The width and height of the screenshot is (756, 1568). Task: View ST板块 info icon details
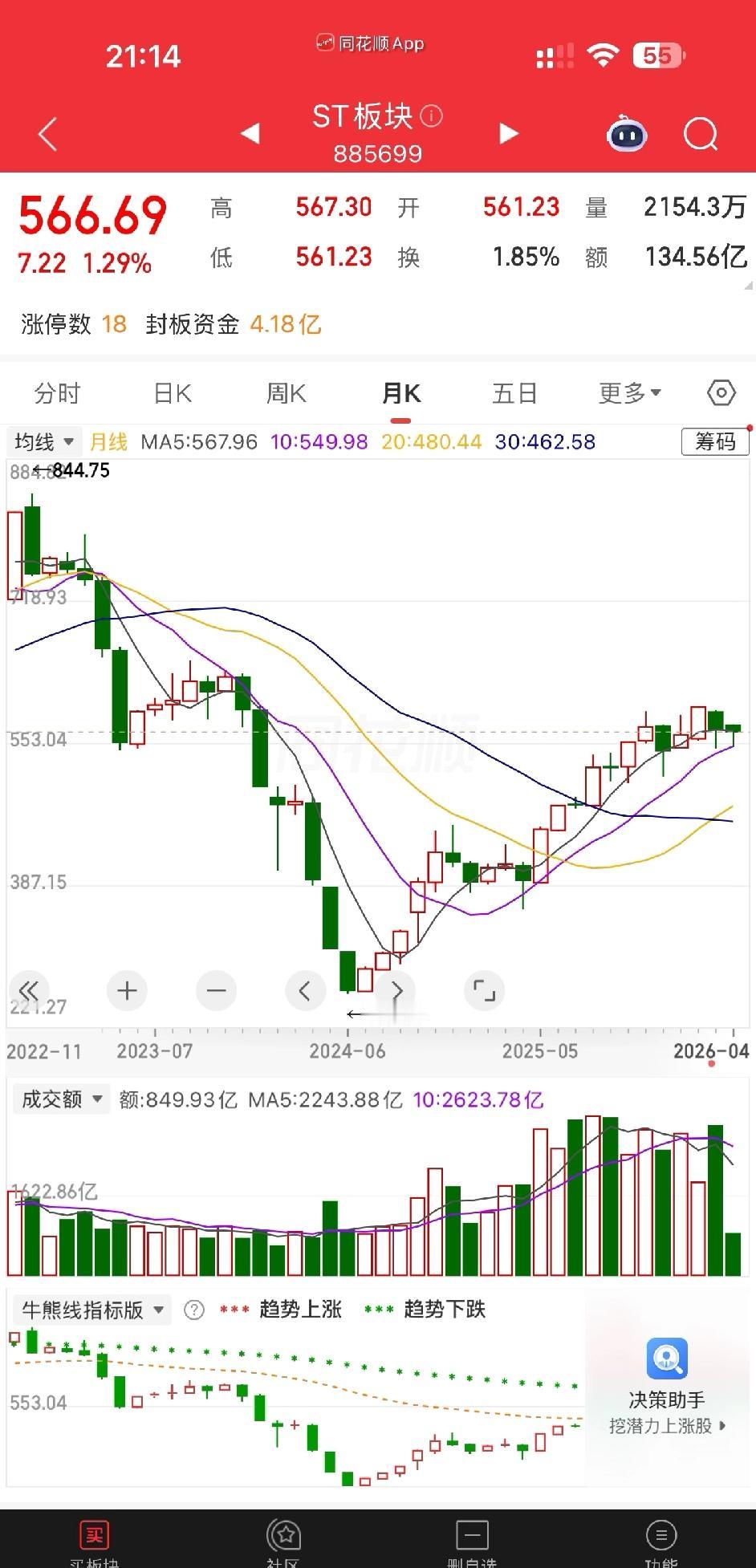point(431,116)
